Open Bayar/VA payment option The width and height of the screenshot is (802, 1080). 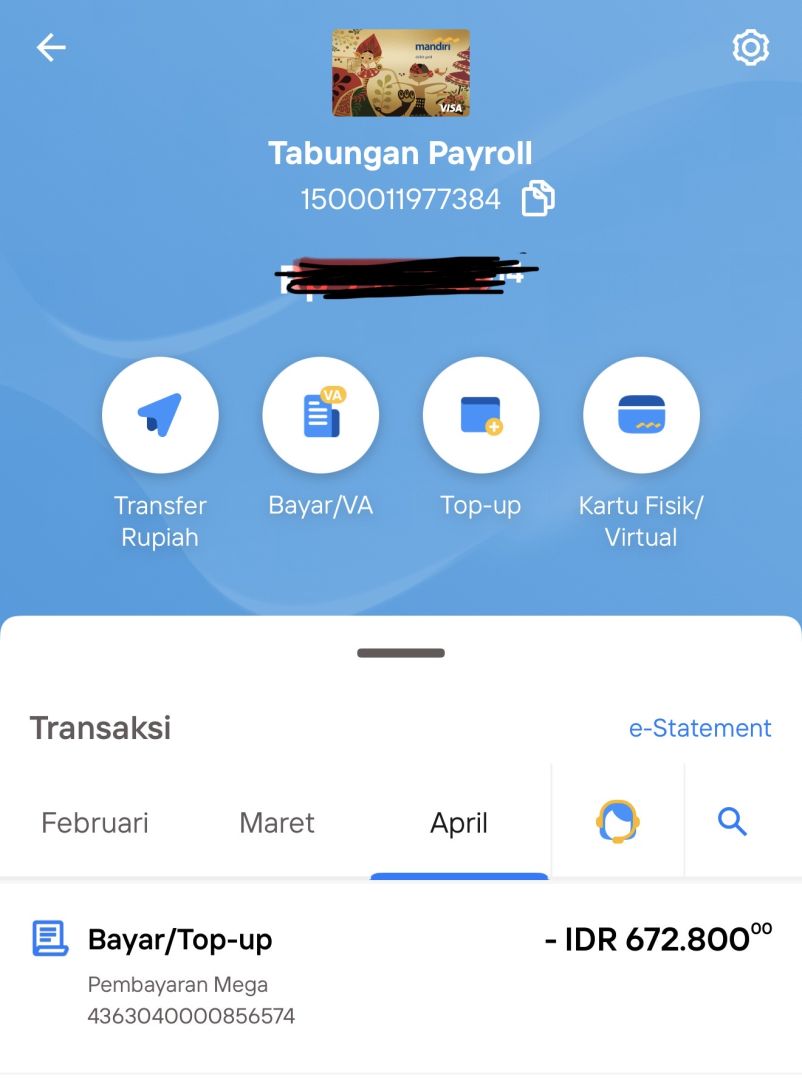tap(320, 415)
